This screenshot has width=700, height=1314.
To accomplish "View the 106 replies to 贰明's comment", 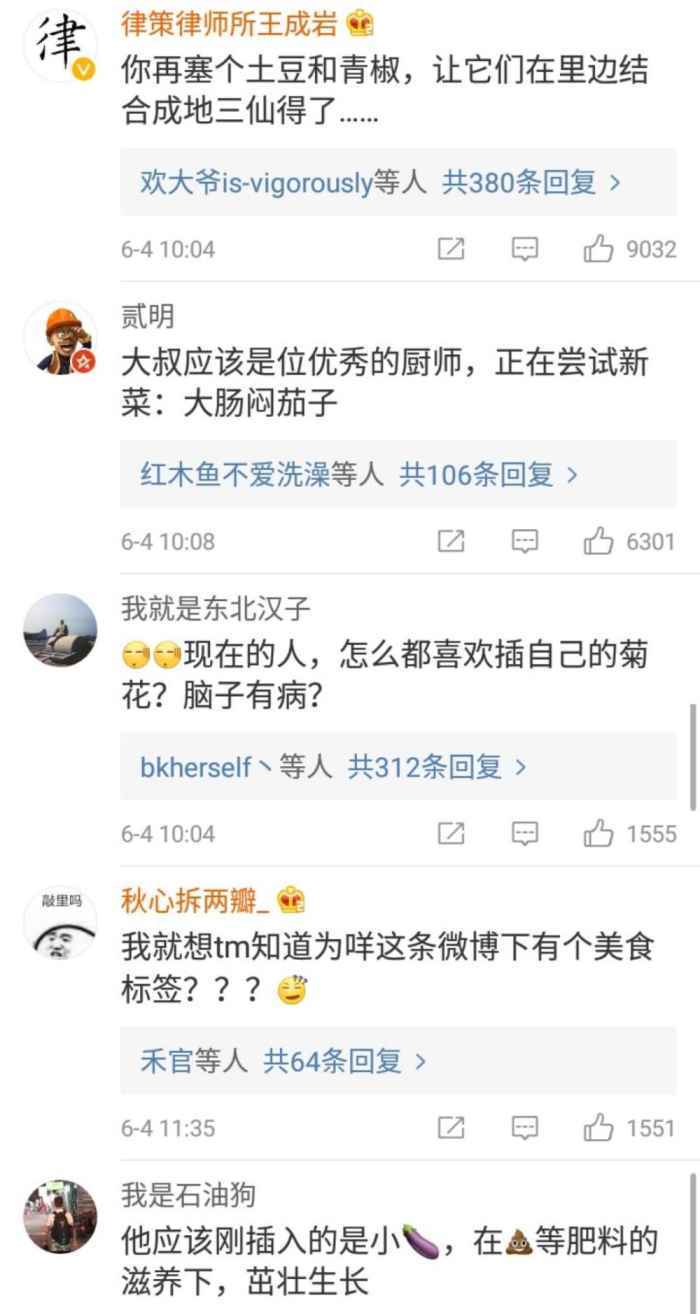I will coord(359,474).
